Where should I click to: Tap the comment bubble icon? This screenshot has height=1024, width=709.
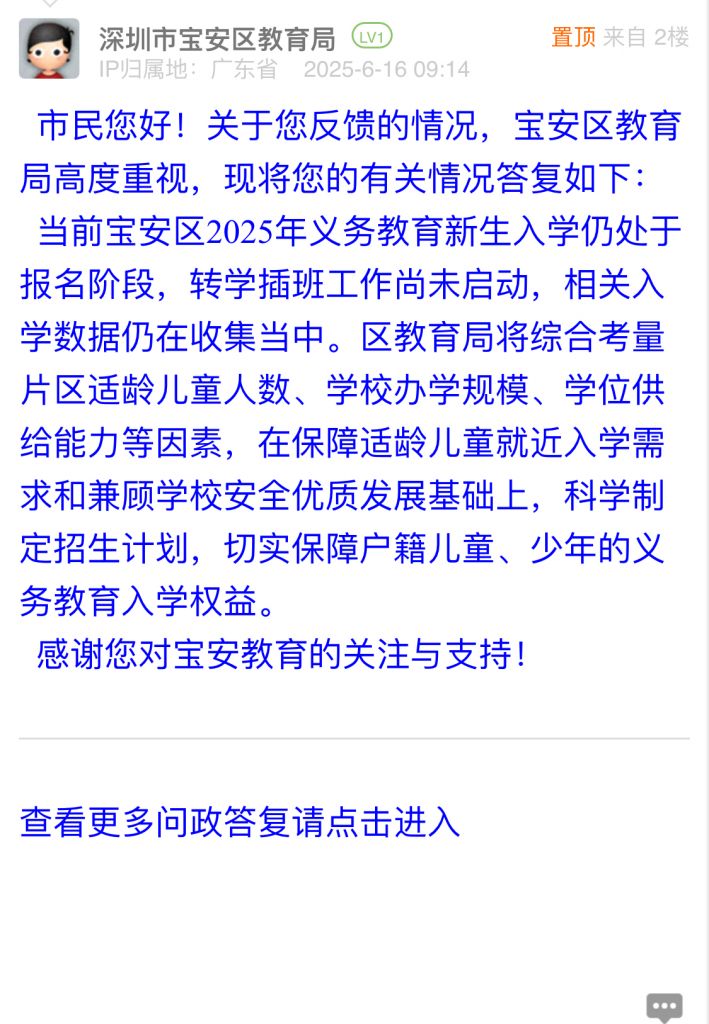tap(664, 1006)
